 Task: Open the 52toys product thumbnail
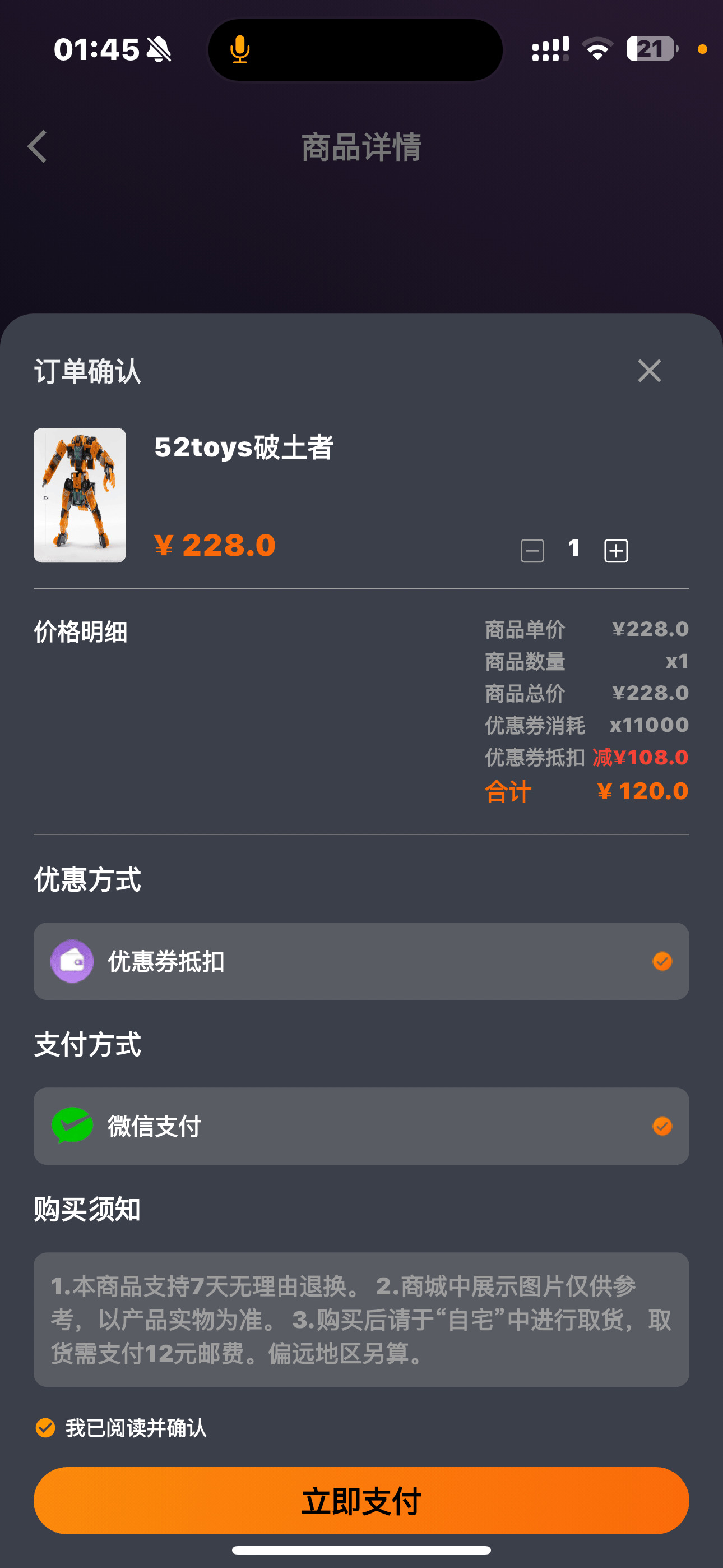[80, 495]
